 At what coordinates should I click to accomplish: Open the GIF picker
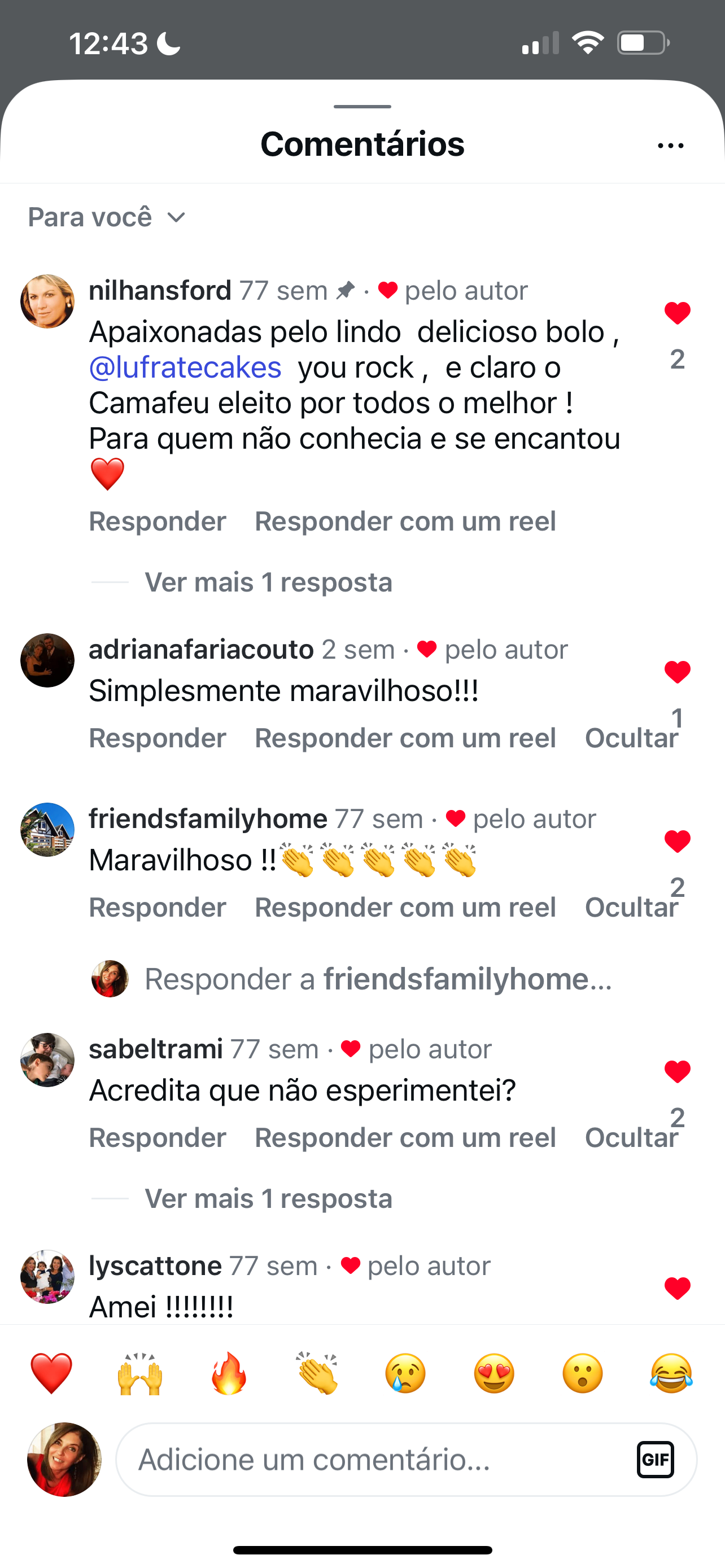point(655,1460)
